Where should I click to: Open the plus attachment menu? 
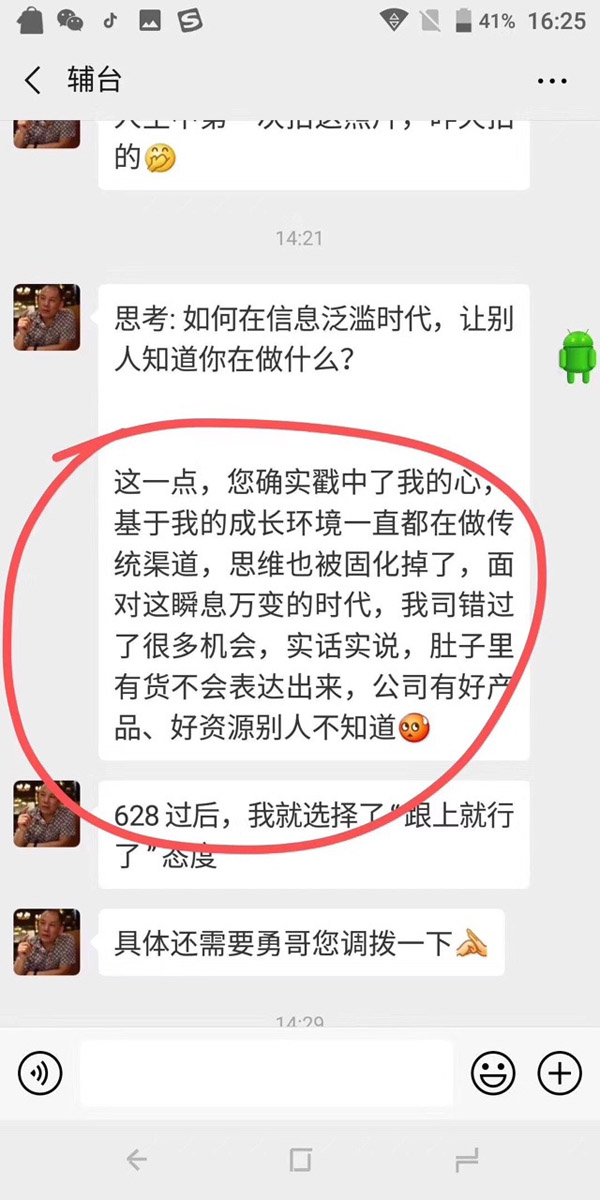560,1074
